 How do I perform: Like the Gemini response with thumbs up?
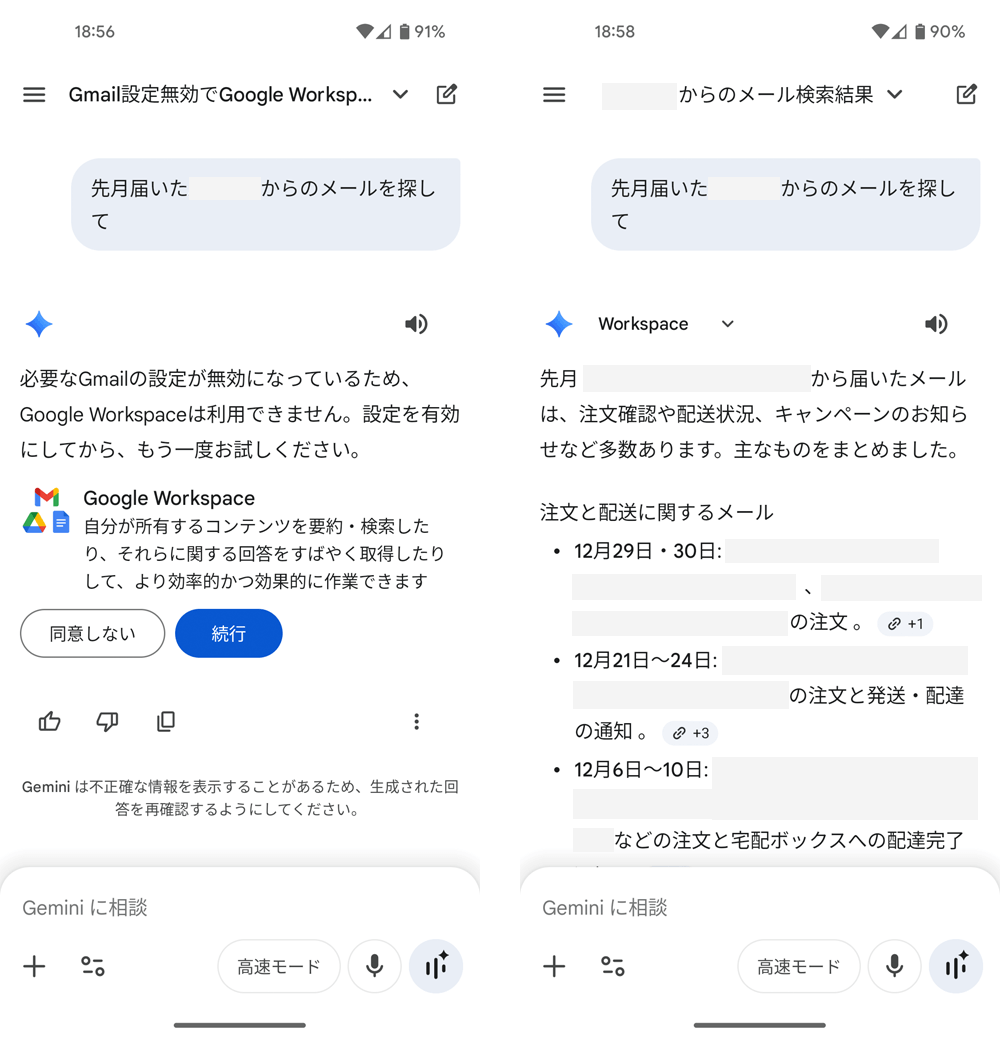[49, 721]
